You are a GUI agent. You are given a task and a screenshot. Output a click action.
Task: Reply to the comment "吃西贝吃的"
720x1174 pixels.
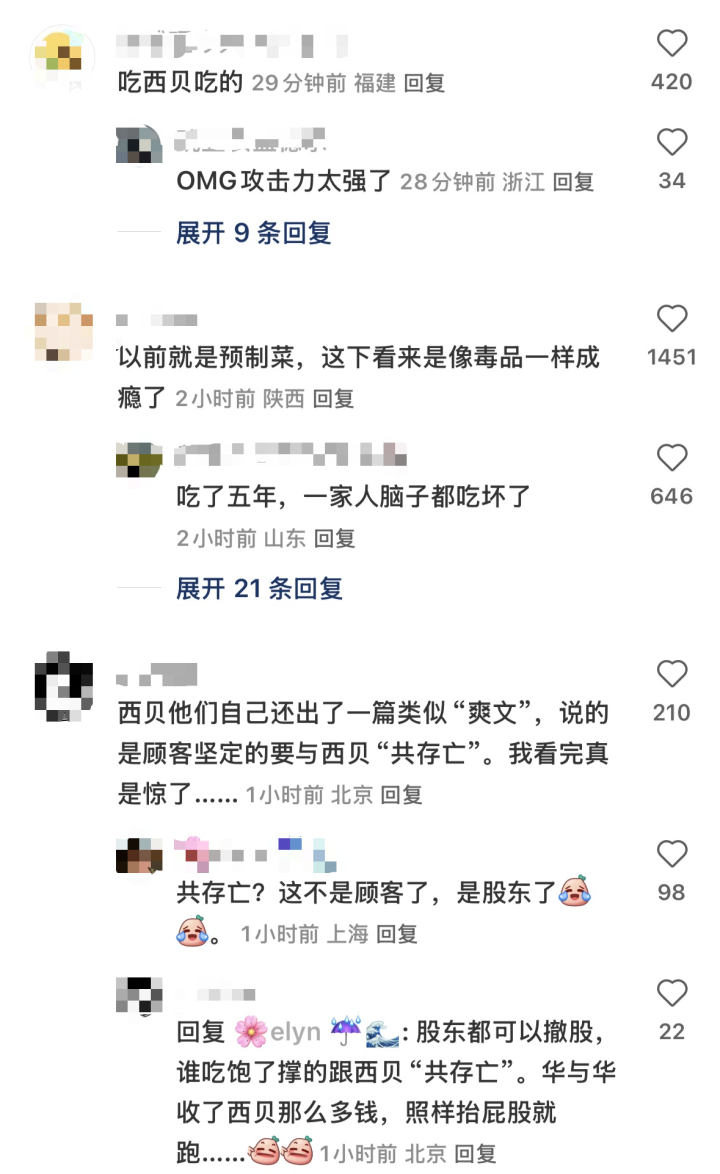[424, 83]
